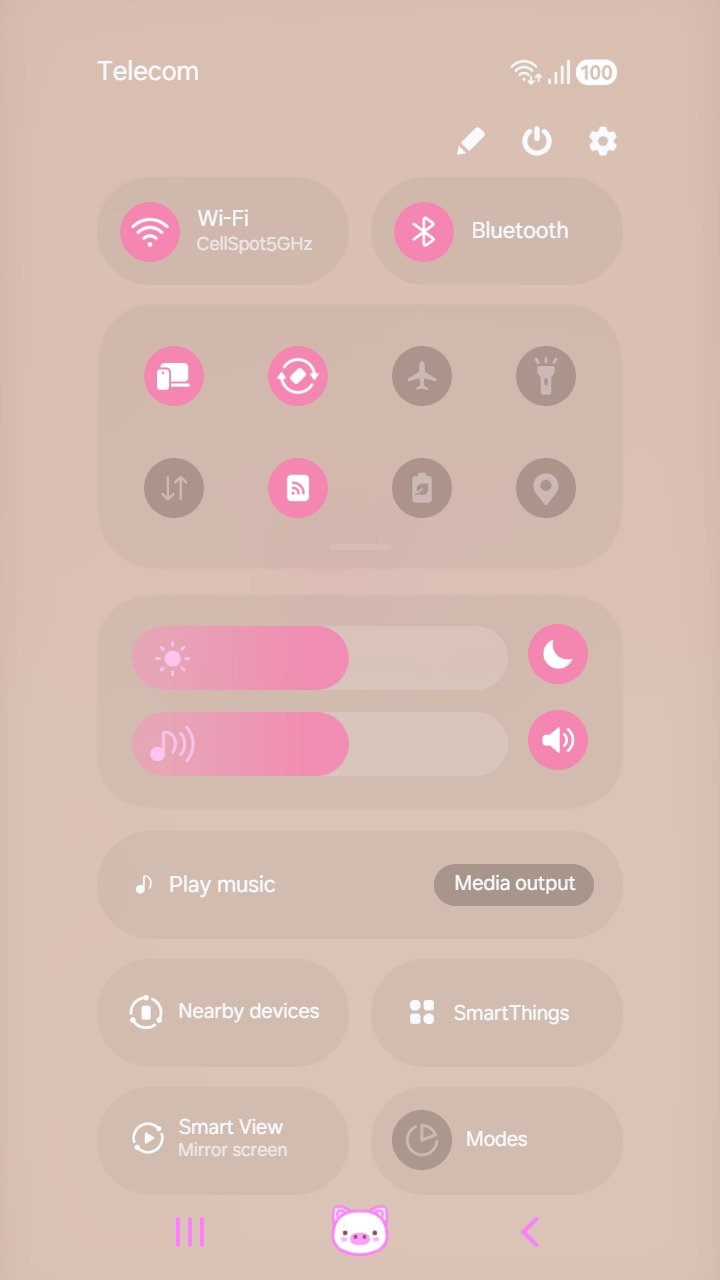720x1280 pixels.
Task: Turn on location
Action: point(546,488)
